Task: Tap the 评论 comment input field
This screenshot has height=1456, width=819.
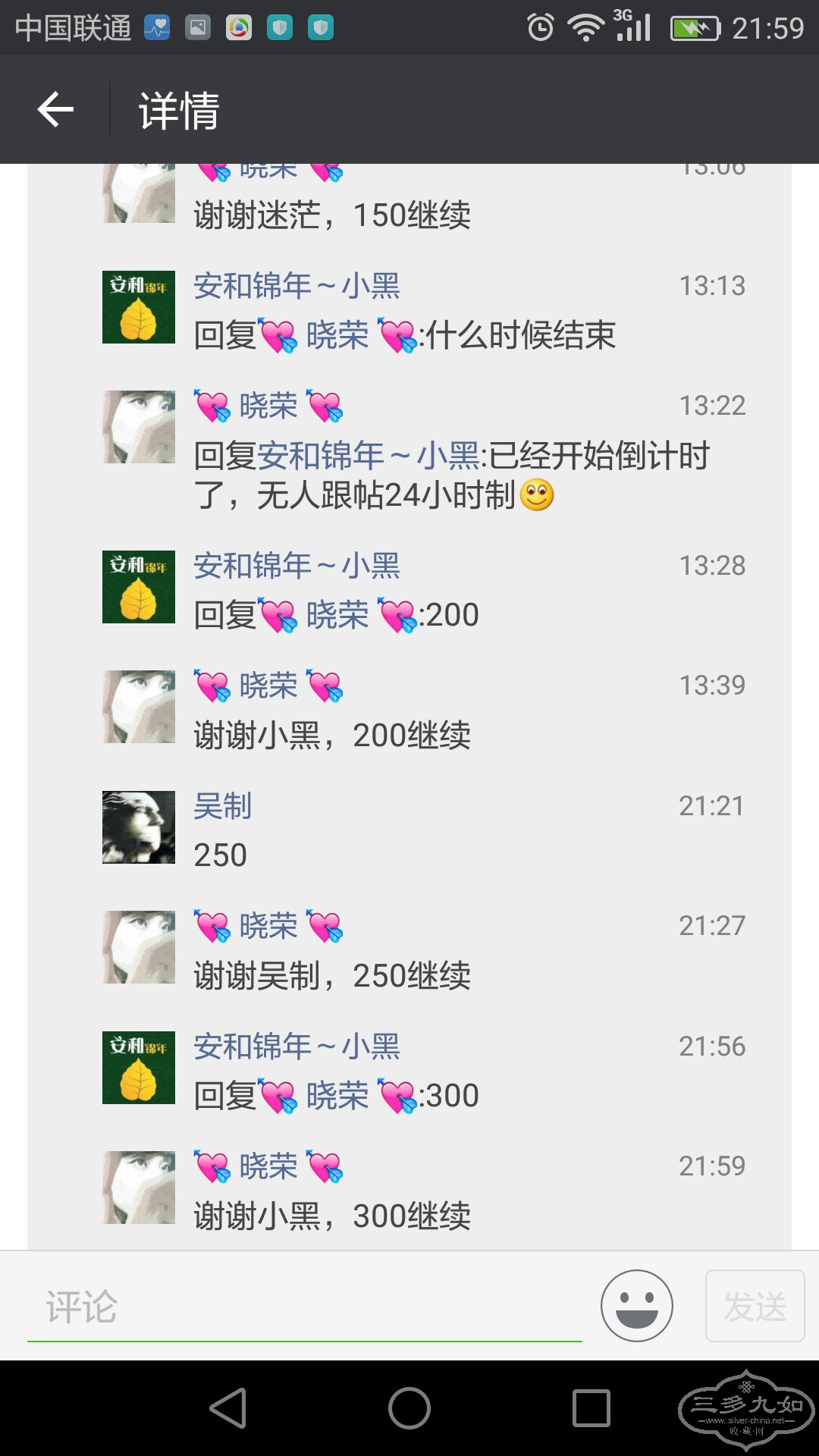Action: coord(303,1306)
